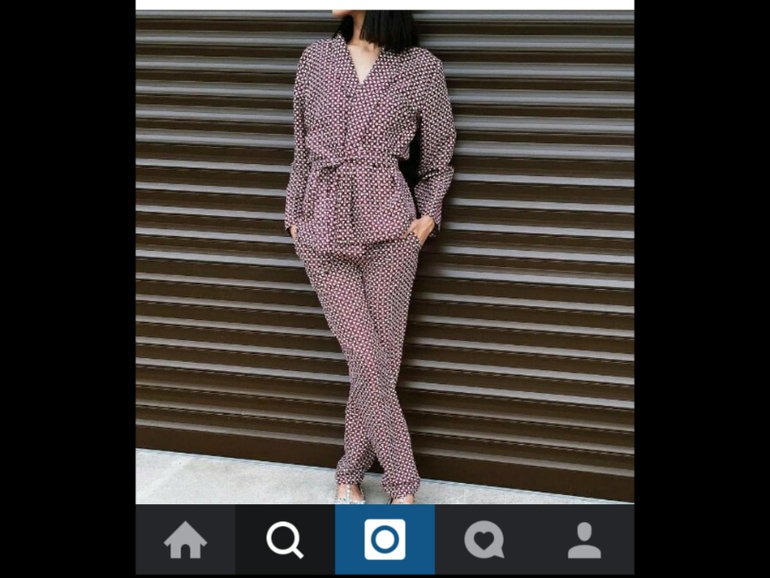
Task: Switch to the activity heart tab
Action: click(484, 540)
